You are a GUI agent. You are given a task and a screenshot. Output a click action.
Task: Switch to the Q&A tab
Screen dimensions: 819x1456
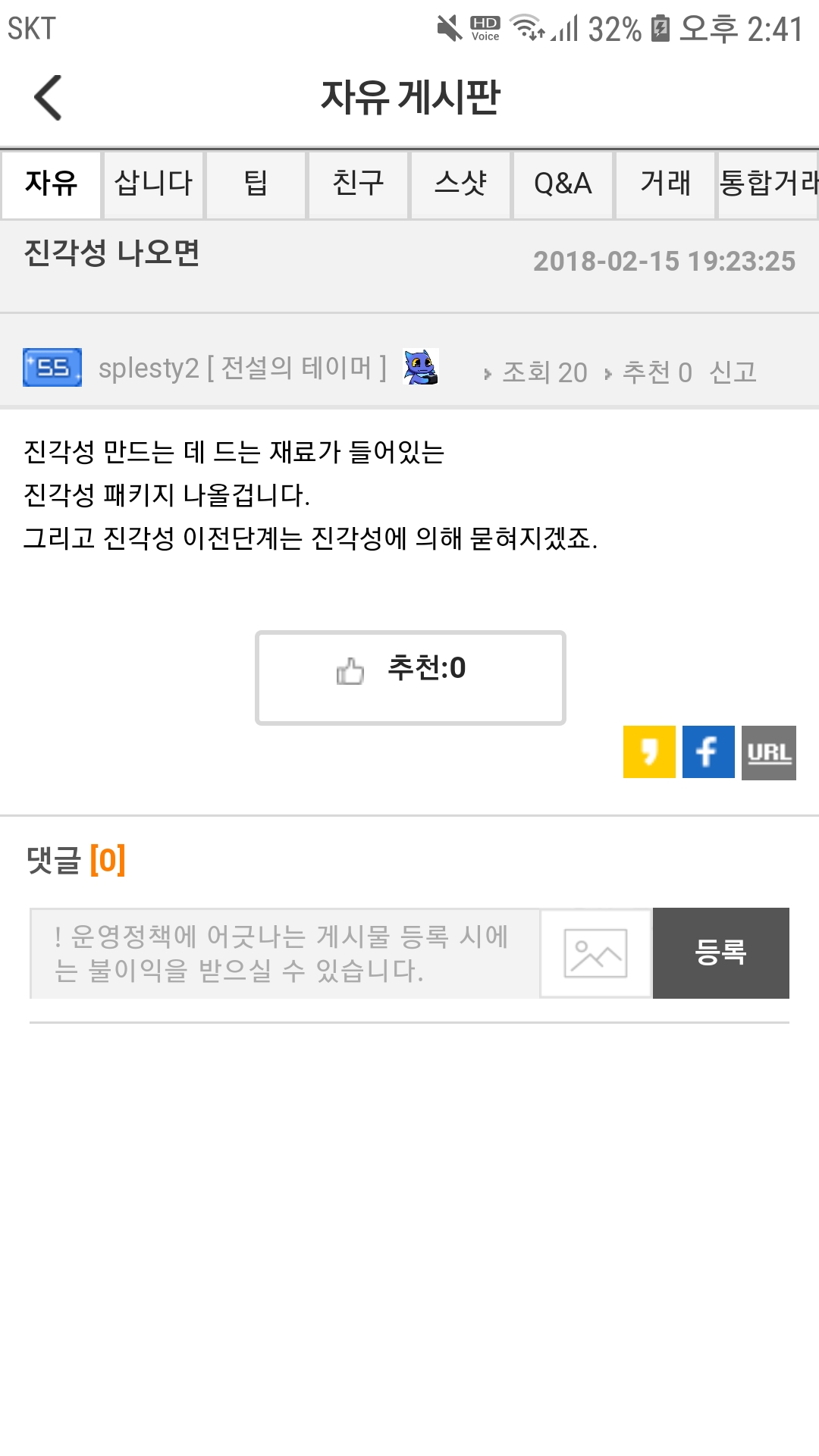click(563, 184)
